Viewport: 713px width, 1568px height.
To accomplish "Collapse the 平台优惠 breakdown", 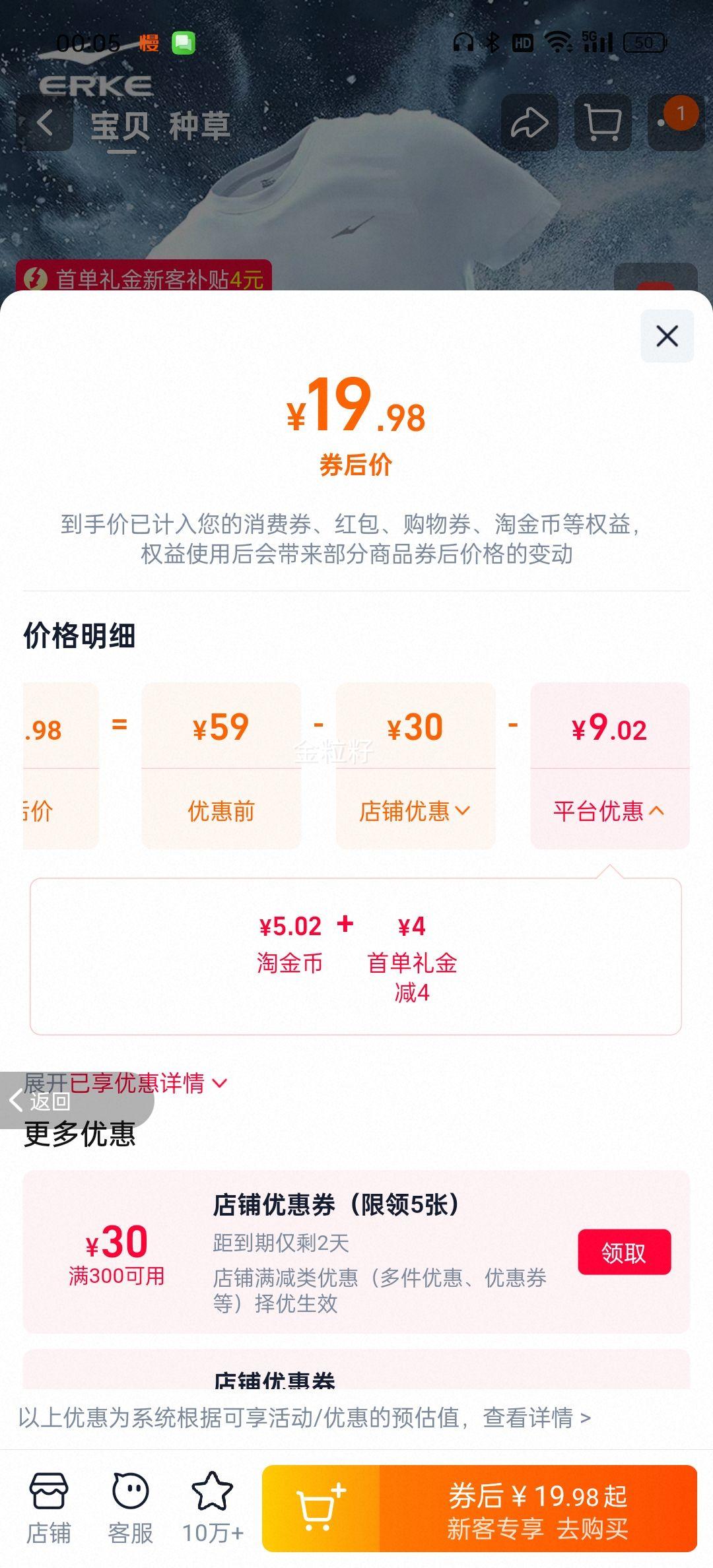I will point(608,810).
